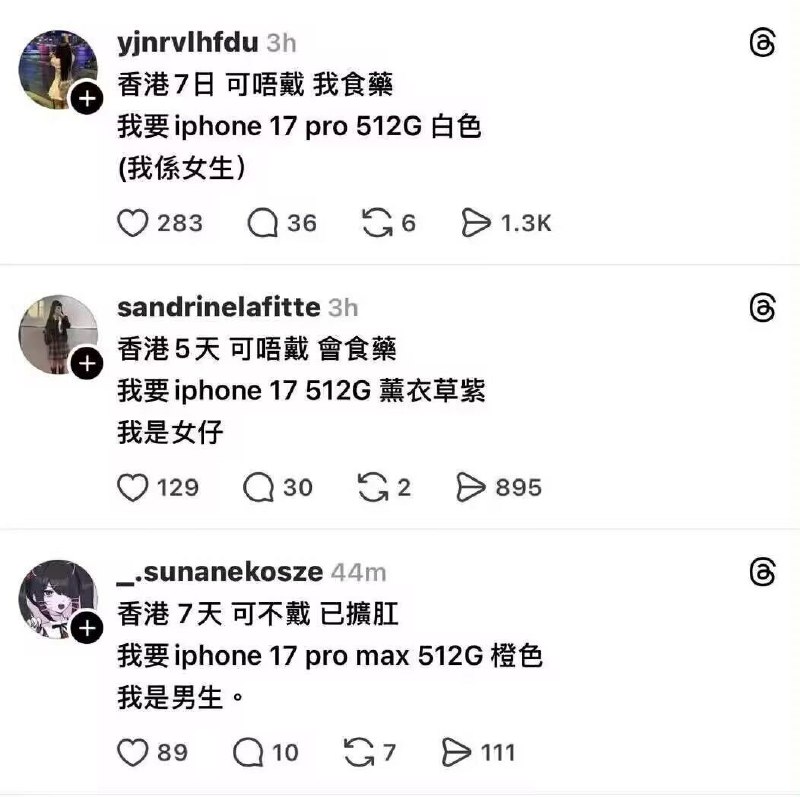The height and width of the screenshot is (797, 800).
Task: Open comments on yjnrvlhfdu's post
Action: (263, 222)
